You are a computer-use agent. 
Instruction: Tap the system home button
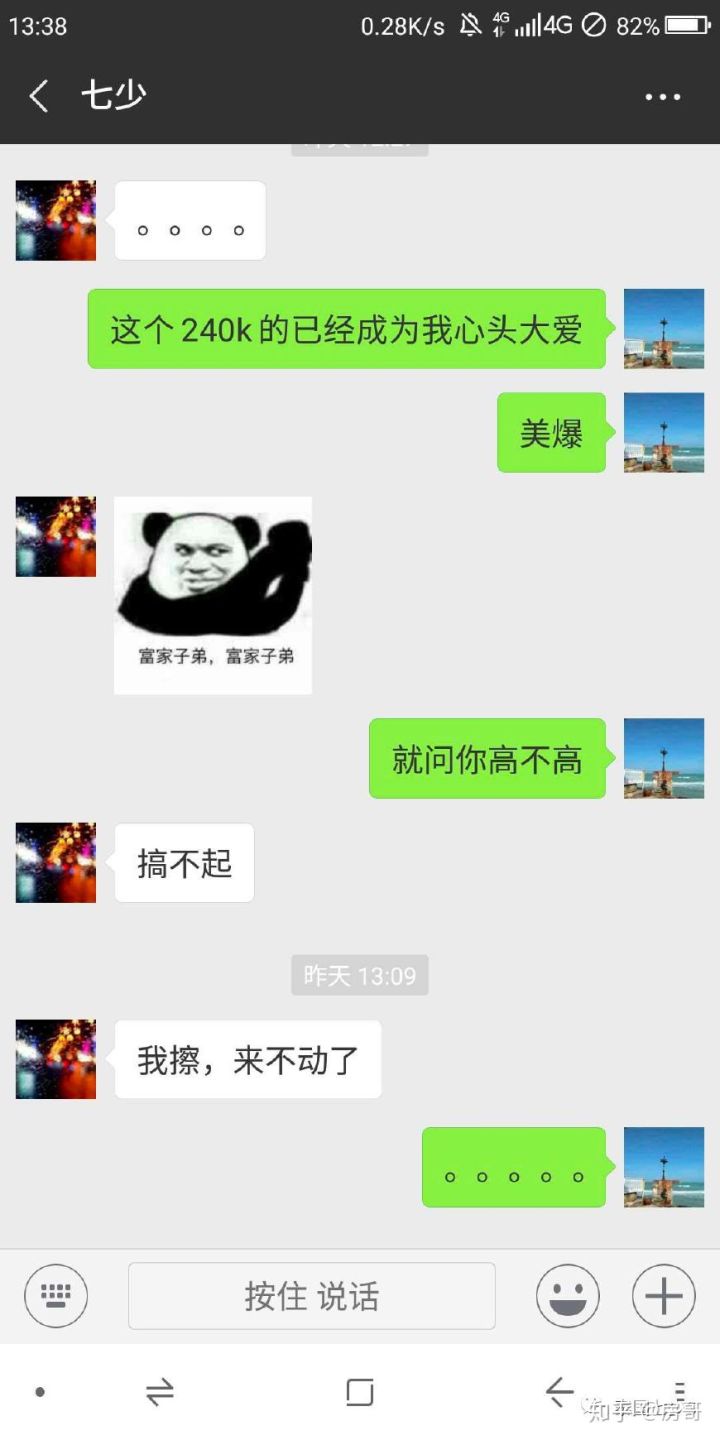click(x=359, y=1392)
